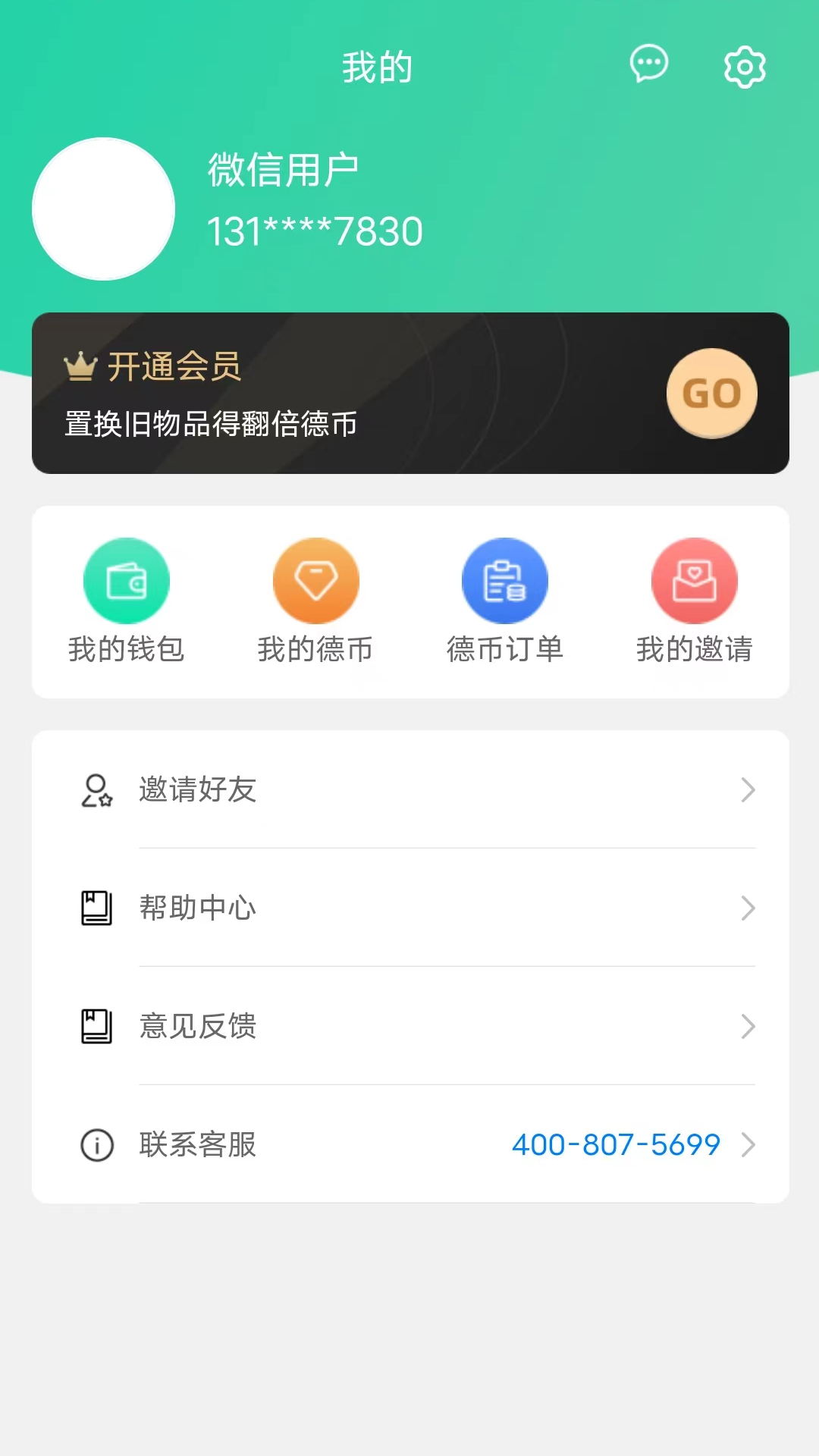Screen dimensions: 819x1456
Task: Call customer service number 400-807-5699
Action: [x=617, y=1145]
